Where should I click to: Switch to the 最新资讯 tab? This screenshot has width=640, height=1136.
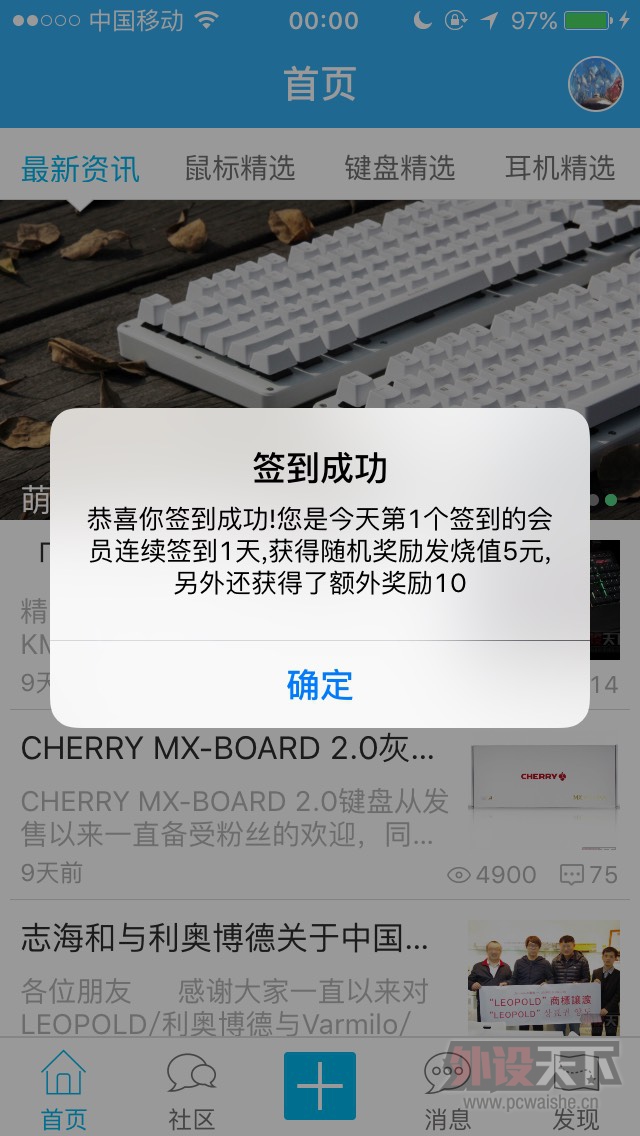pos(81,167)
